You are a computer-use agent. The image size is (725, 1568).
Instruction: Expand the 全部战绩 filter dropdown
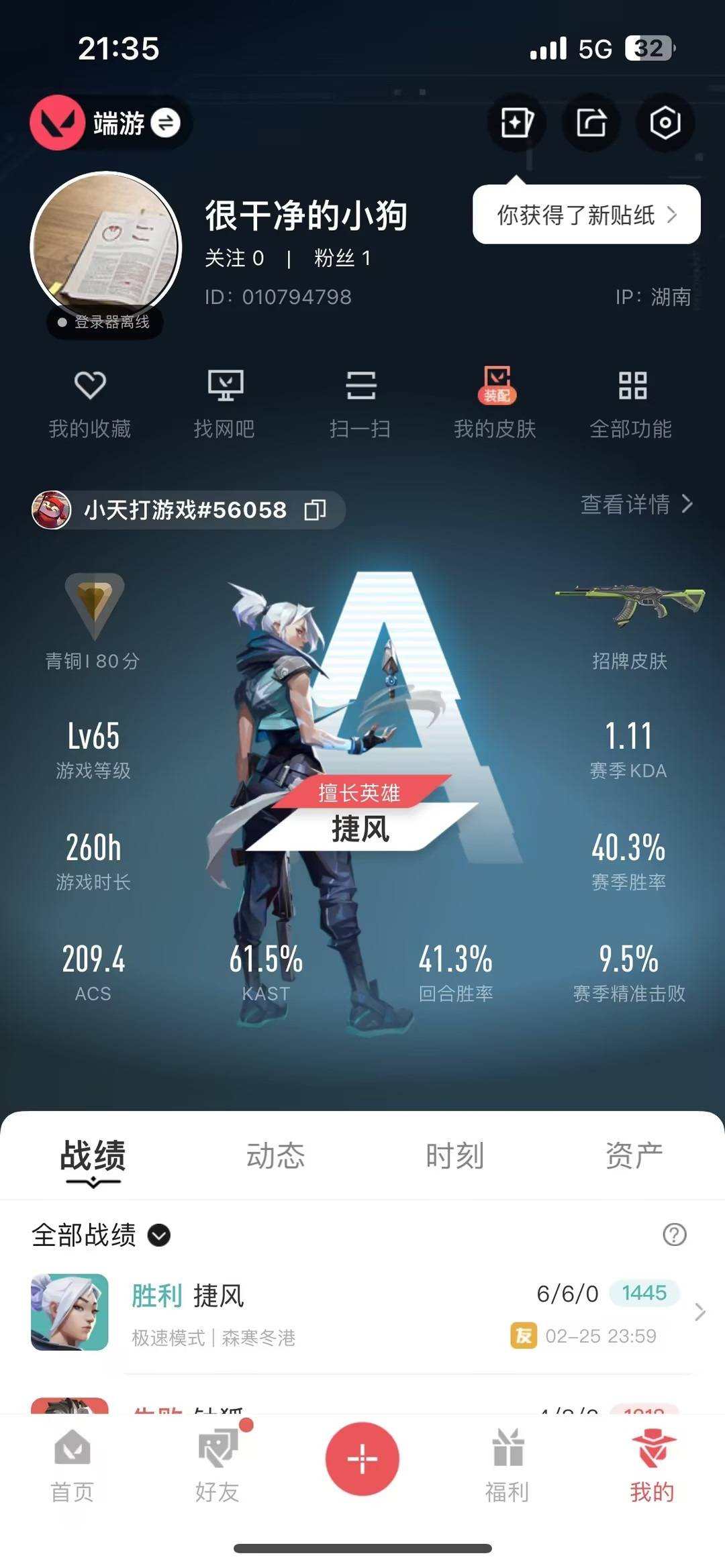tap(158, 1235)
